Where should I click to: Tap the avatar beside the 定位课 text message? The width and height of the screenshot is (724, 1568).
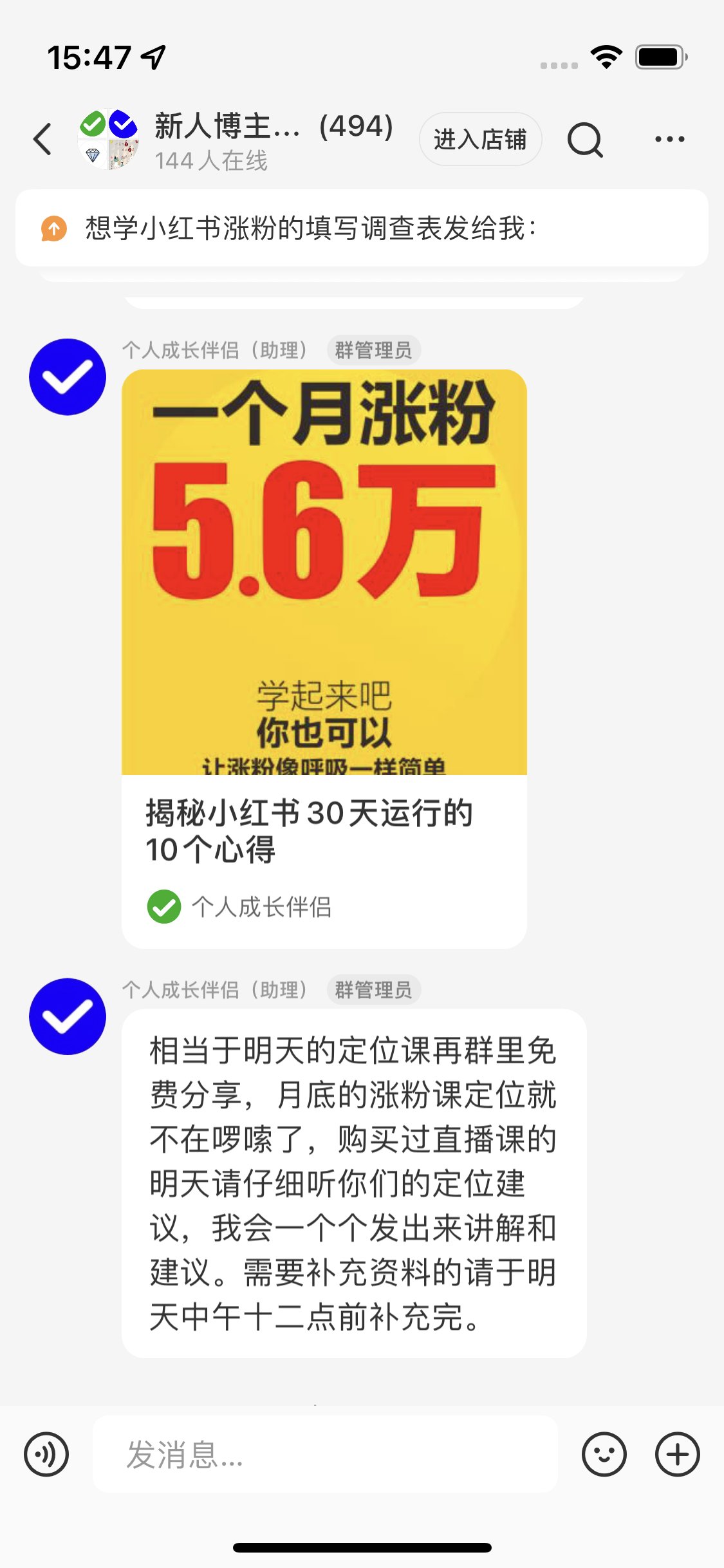pos(68,1016)
